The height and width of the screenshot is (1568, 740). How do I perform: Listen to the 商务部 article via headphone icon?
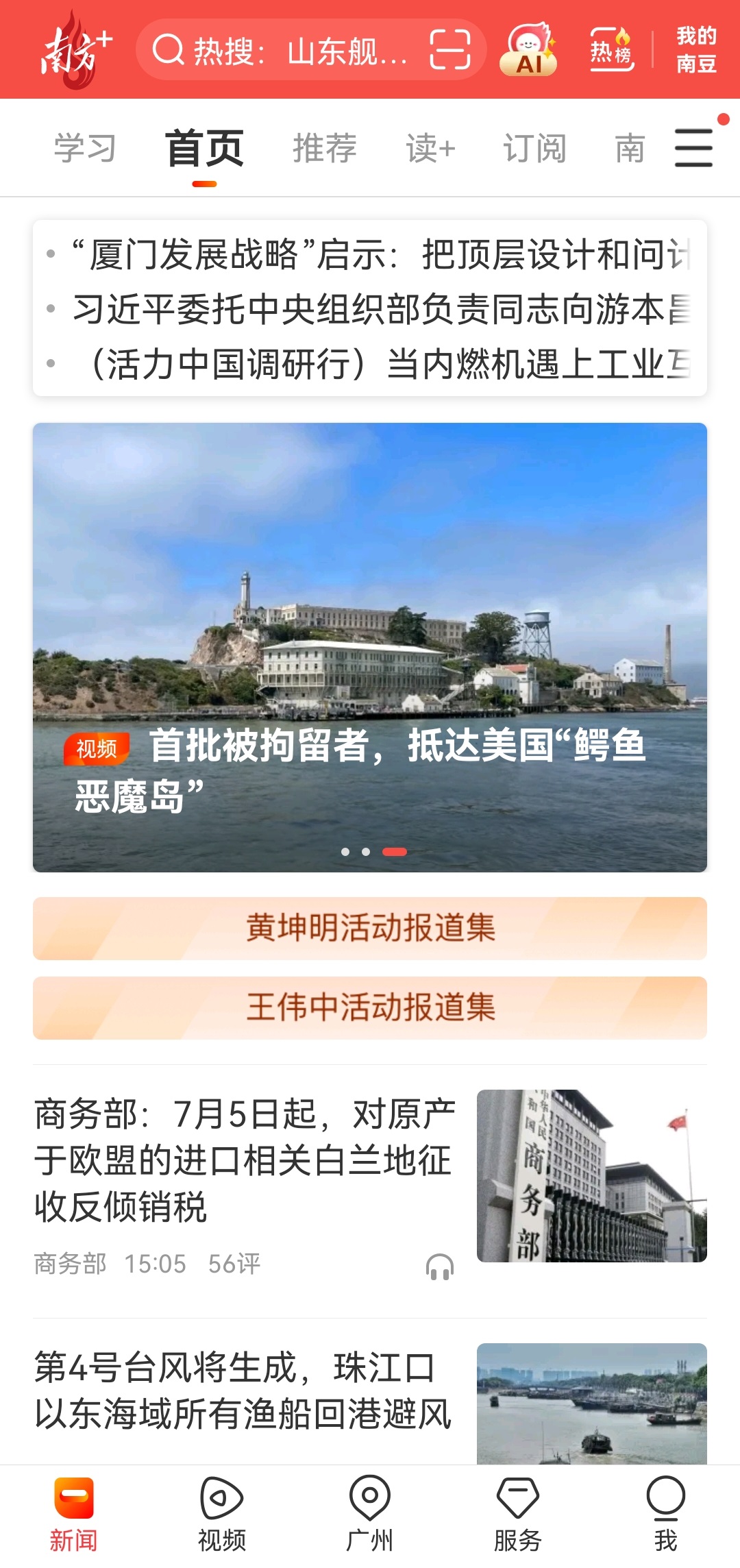[x=439, y=1266]
